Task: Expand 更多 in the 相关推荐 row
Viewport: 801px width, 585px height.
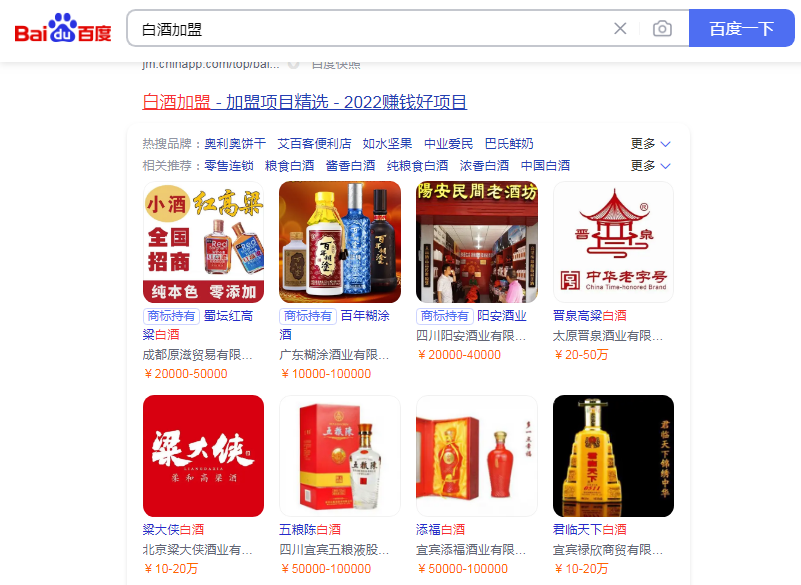Action: (x=650, y=166)
